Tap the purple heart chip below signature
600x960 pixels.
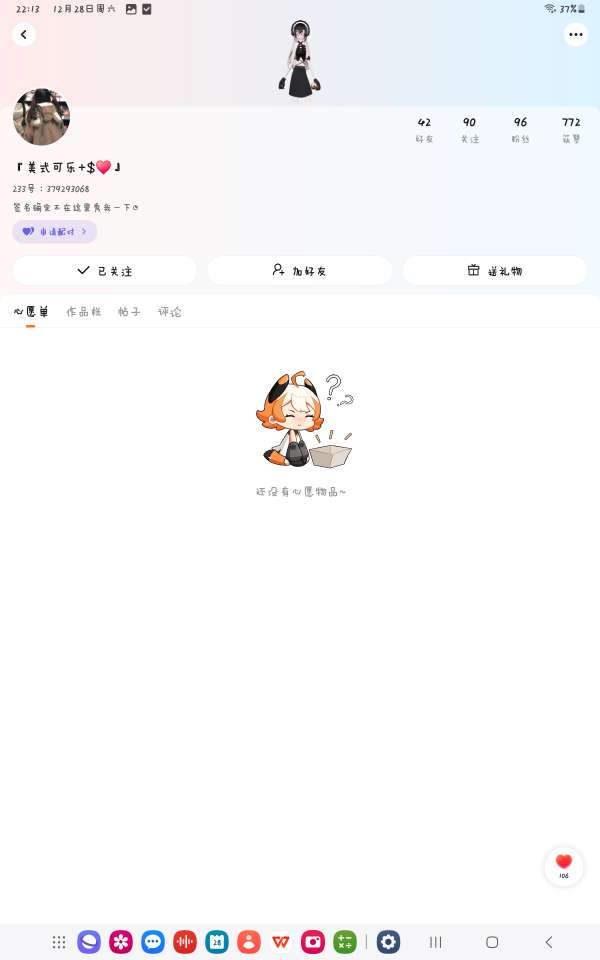point(55,232)
